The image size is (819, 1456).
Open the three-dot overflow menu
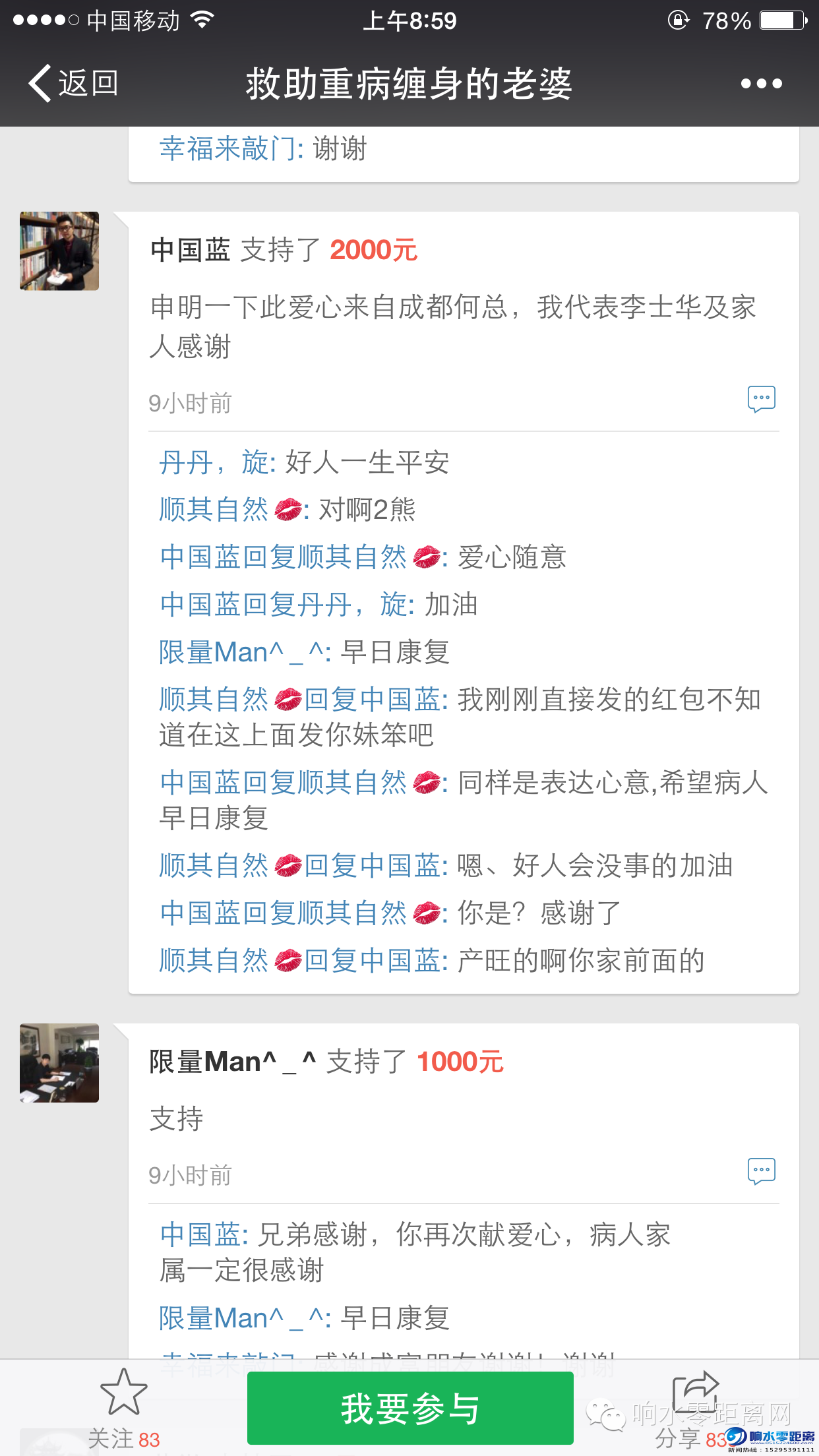761,84
